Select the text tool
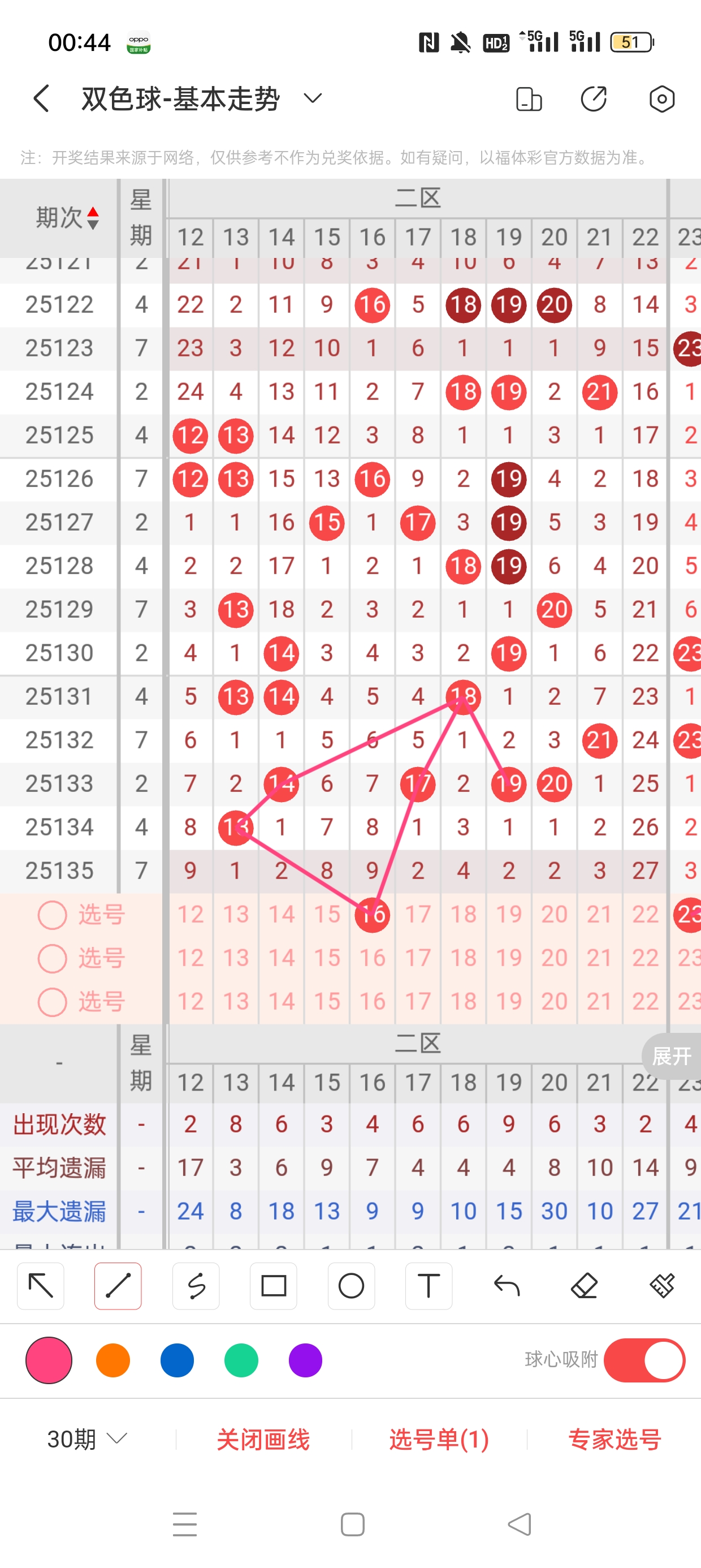 429,1286
